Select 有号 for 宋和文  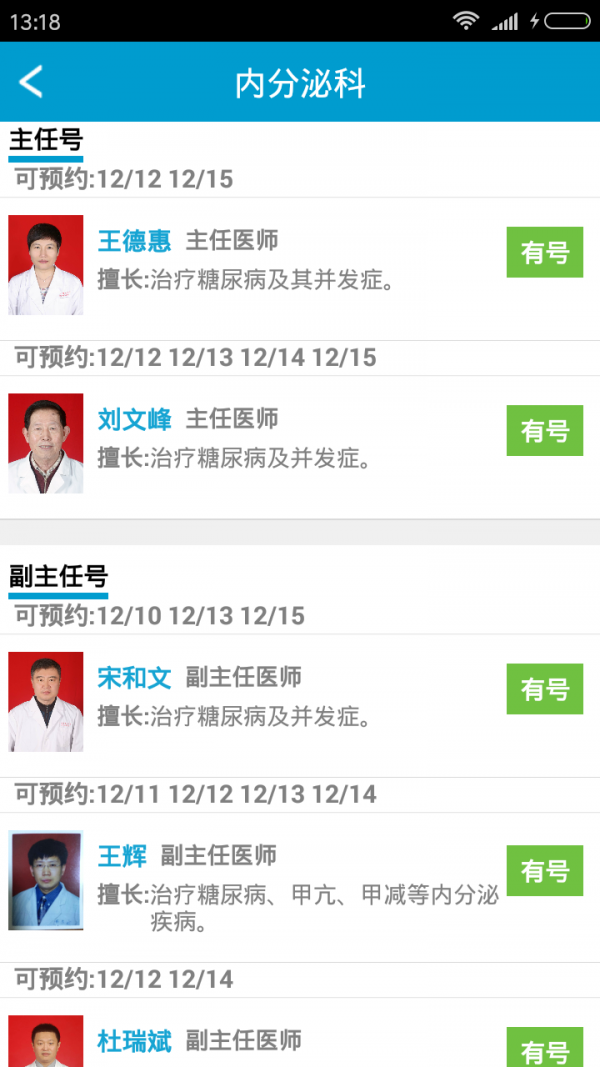[x=544, y=689]
